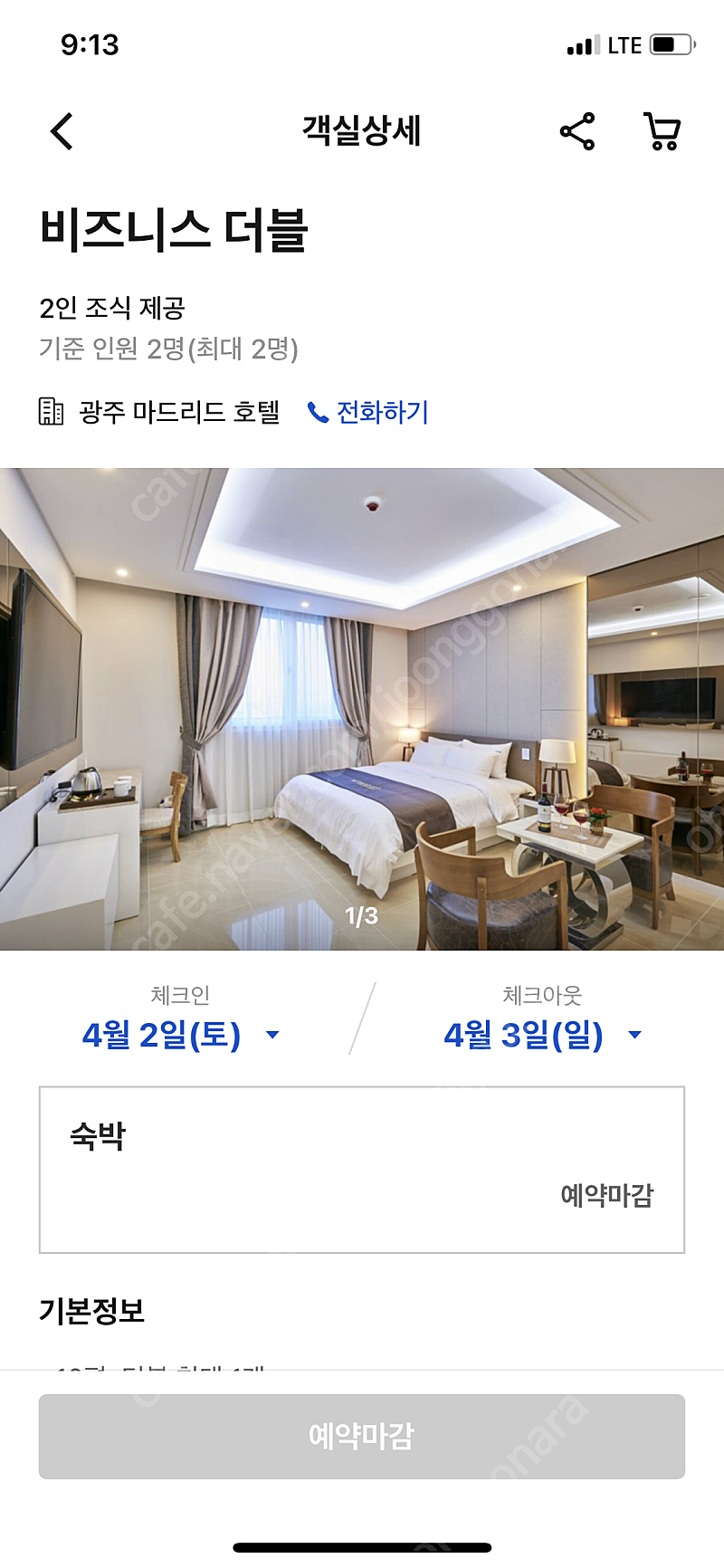Open the shopping cart
Screen dimensions: 724x1568
(x=662, y=131)
